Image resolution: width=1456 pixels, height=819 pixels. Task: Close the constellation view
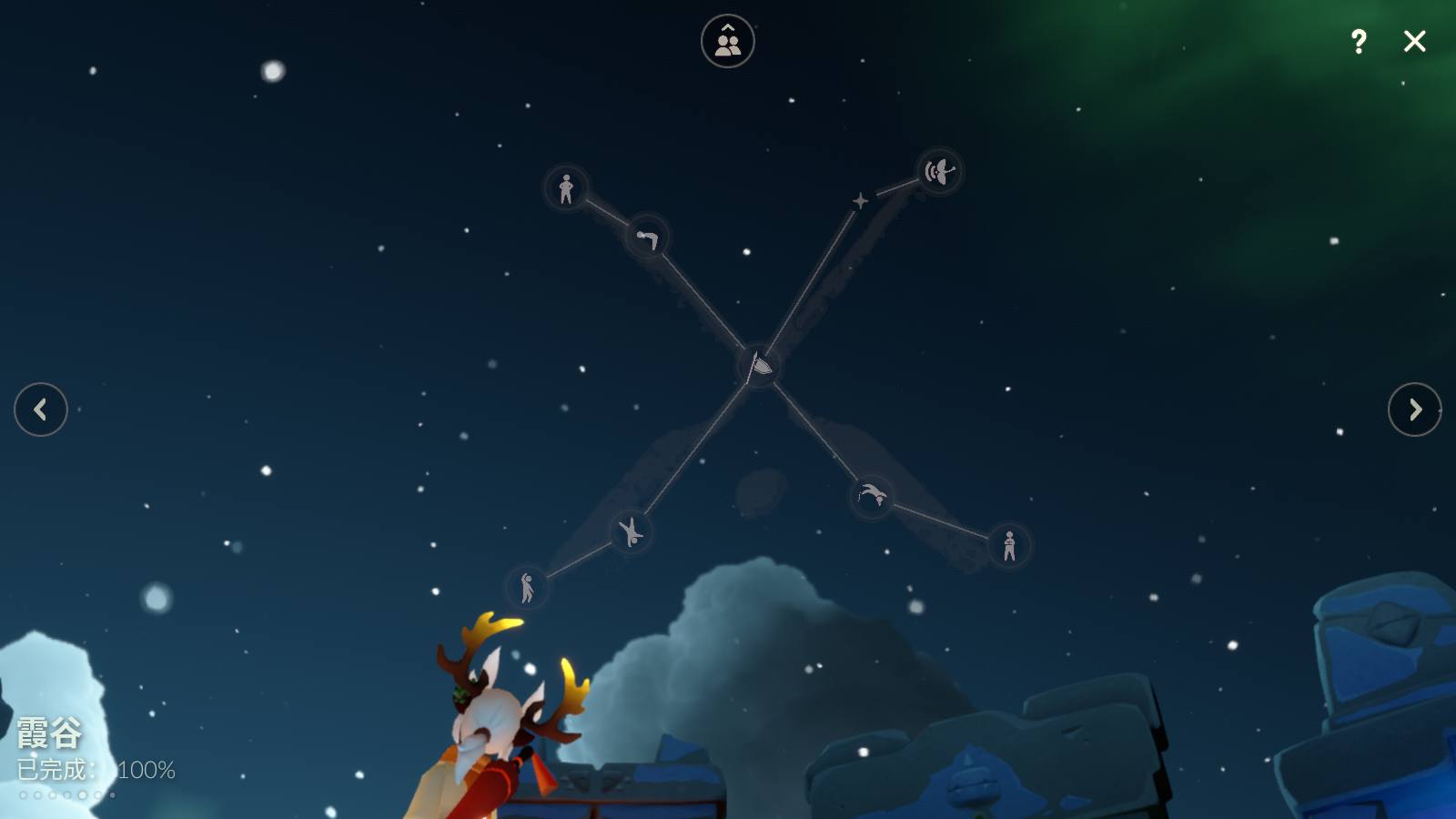(x=1414, y=41)
